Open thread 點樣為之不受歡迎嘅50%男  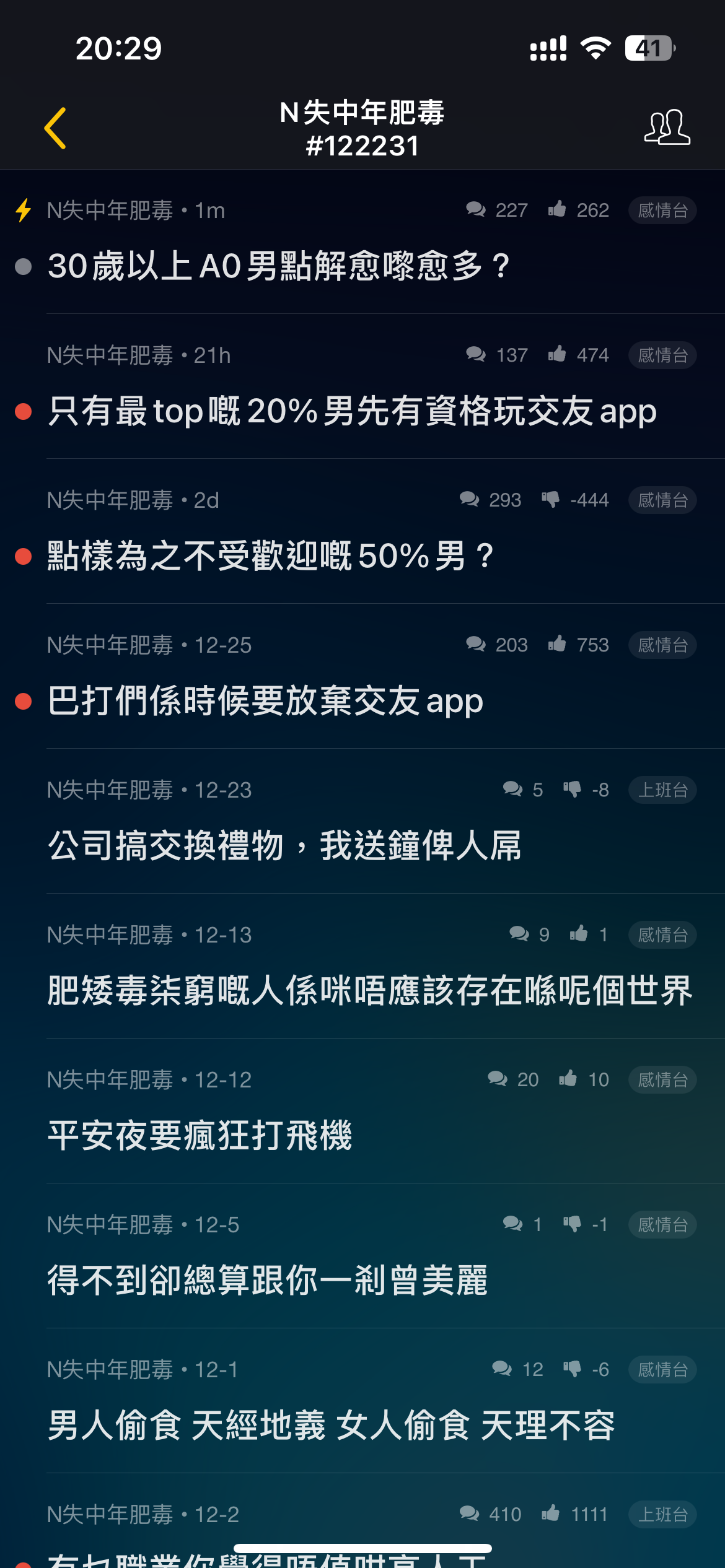coord(362,532)
